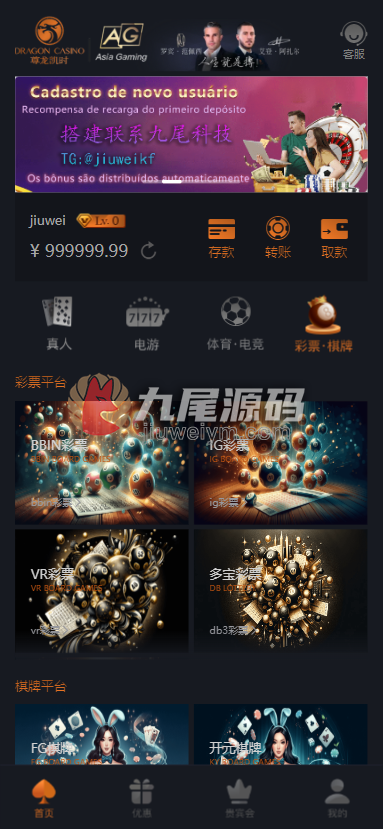Switch to the 电游 category
This screenshot has height=829, width=383.
pyautogui.click(x=147, y=324)
